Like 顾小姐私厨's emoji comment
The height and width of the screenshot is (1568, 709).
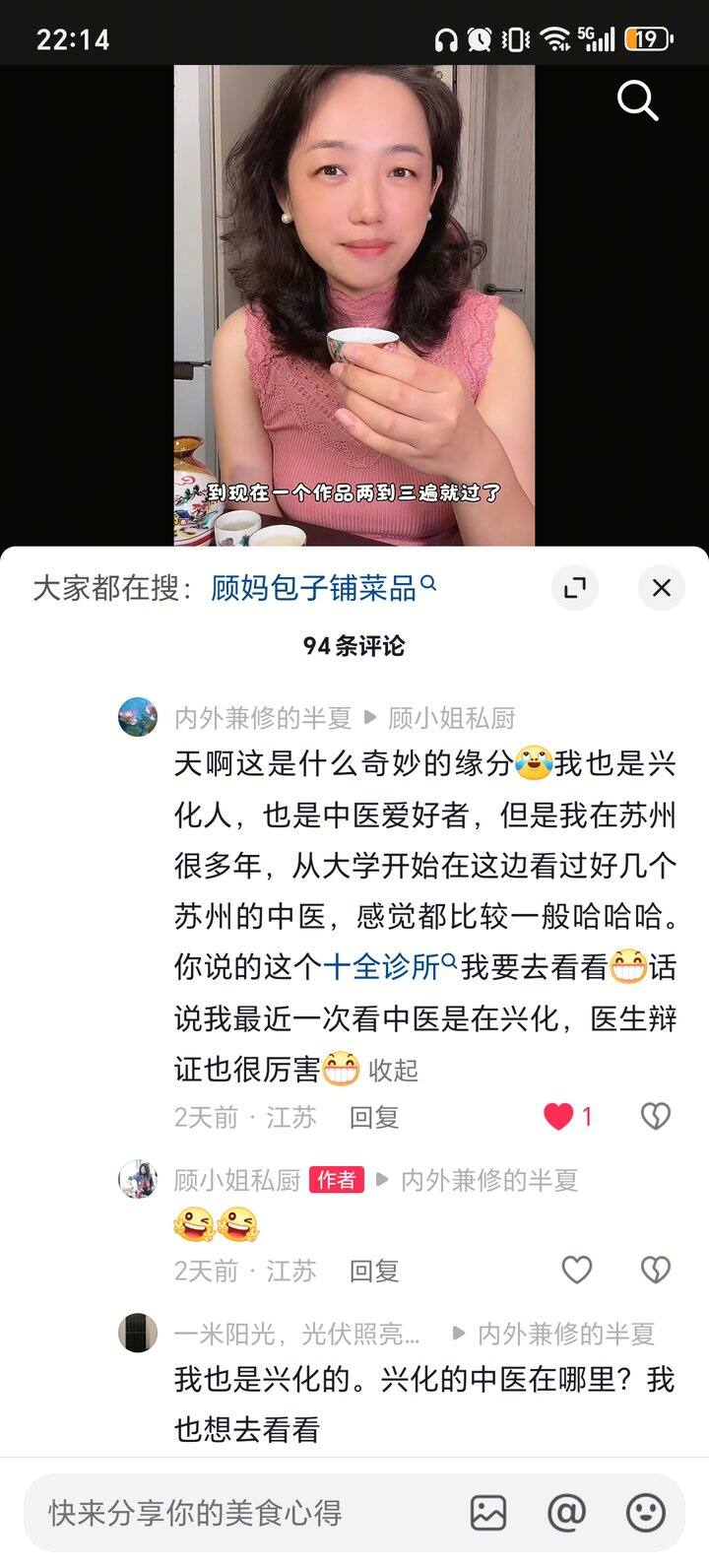tap(577, 1271)
